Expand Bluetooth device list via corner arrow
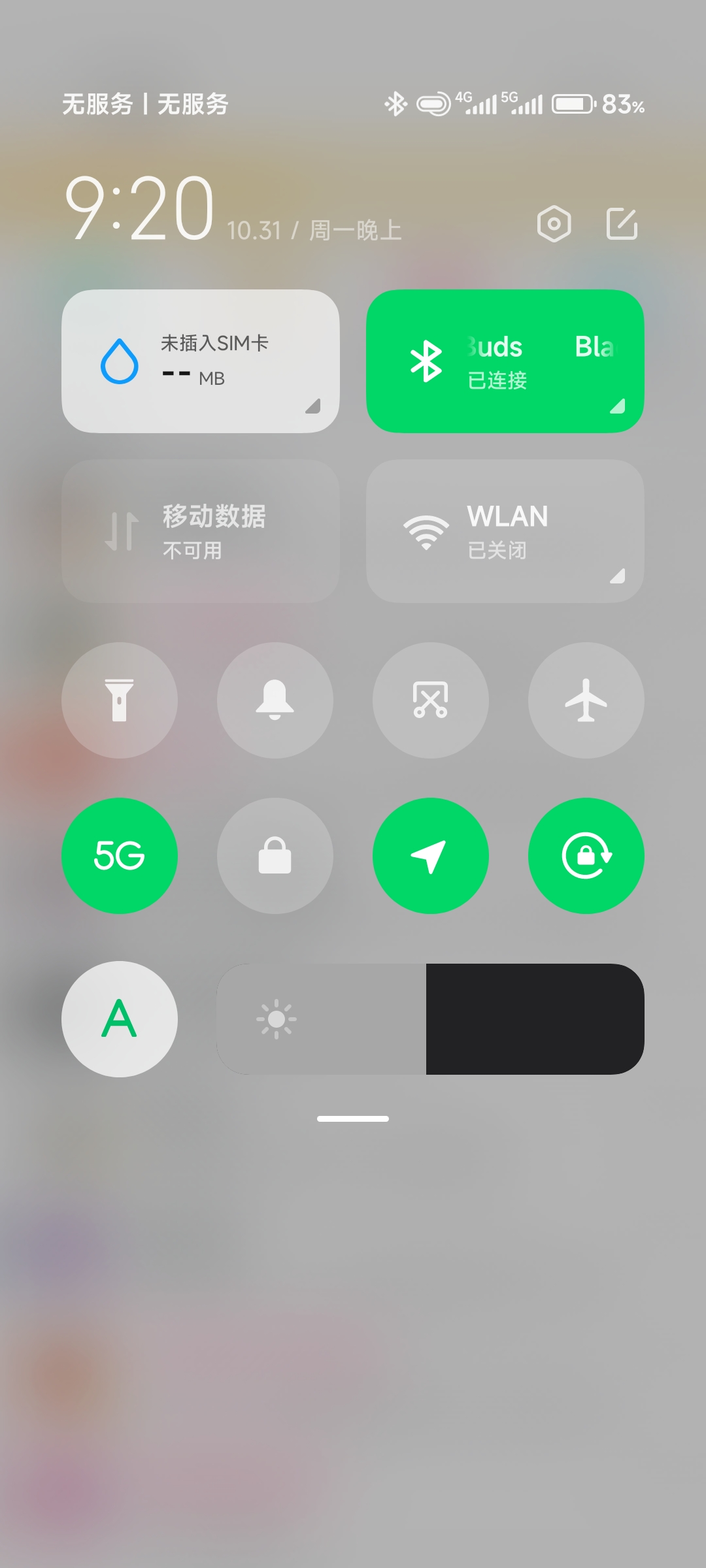 617,406
